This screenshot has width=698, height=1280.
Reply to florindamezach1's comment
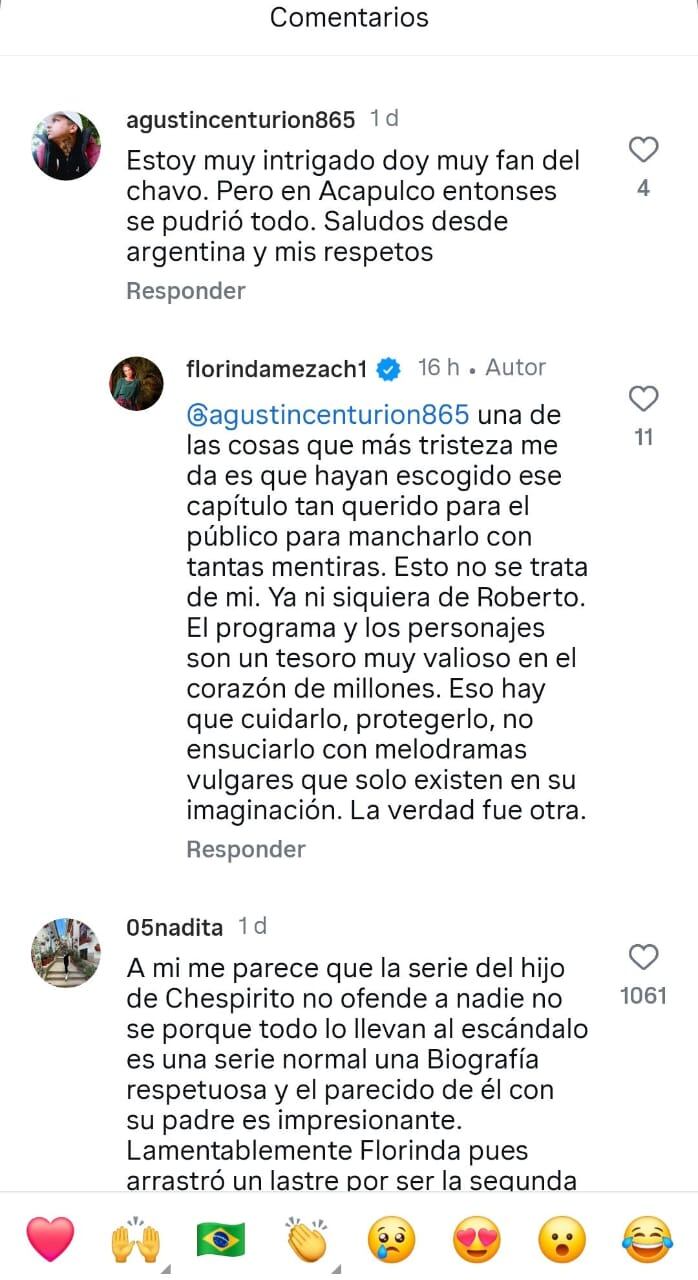tap(246, 849)
